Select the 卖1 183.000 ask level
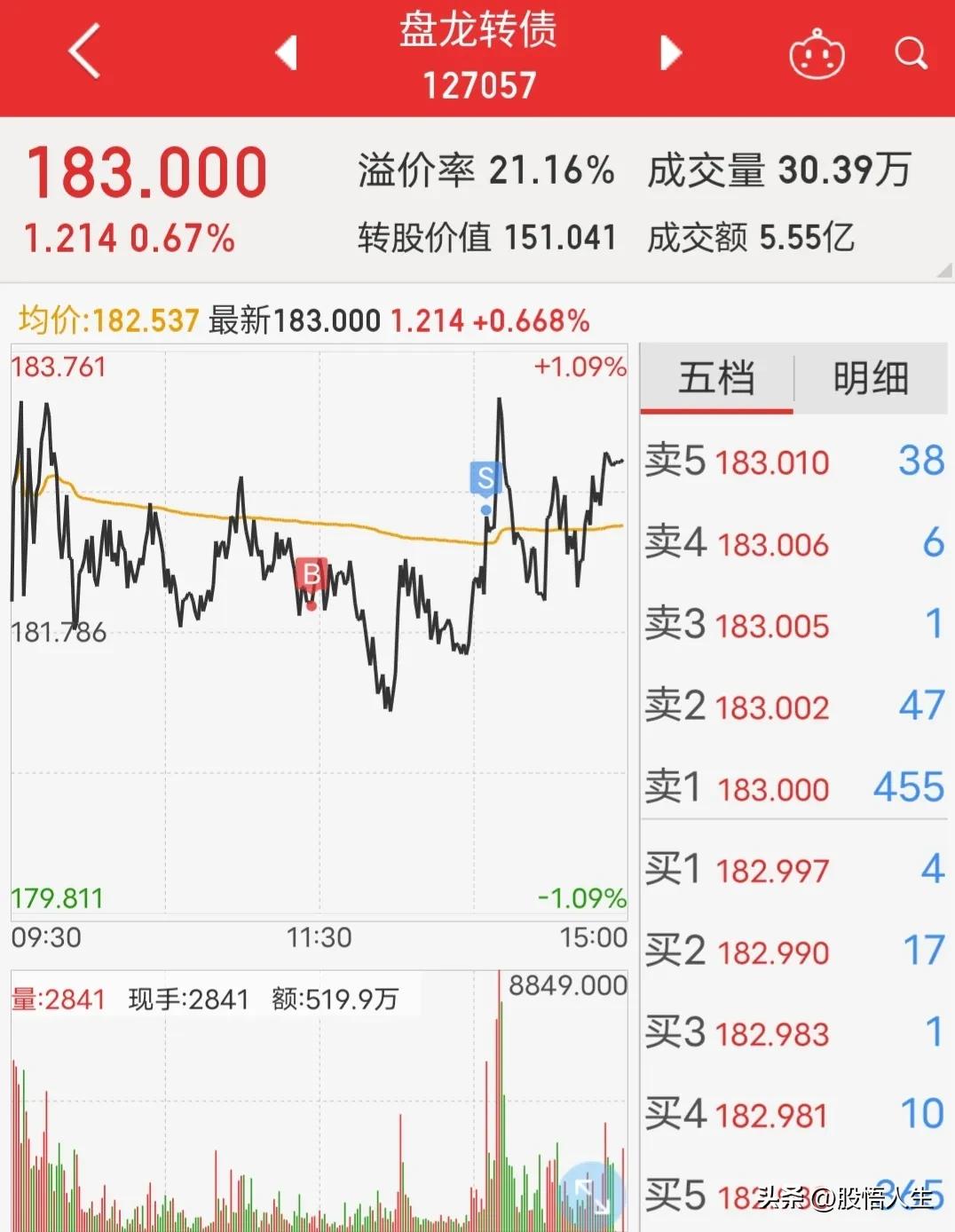Screen dimensions: 955x1232 click(x=793, y=786)
